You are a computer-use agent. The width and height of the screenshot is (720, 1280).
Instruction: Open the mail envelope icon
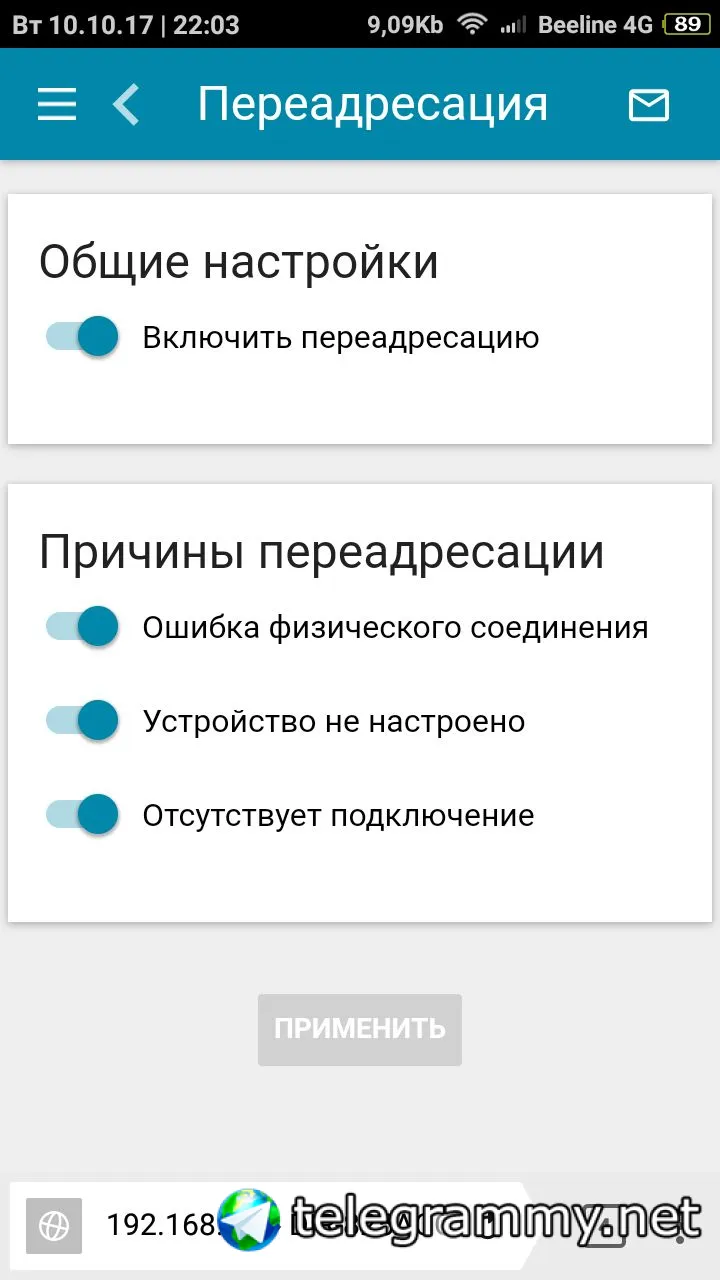(648, 104)
